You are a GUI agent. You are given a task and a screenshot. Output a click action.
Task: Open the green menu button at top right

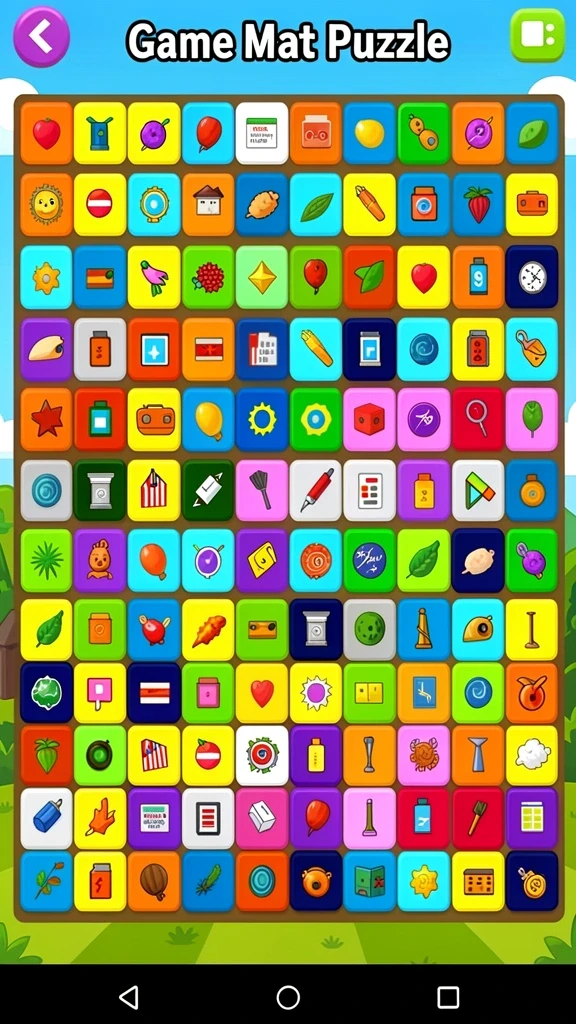click(x=537, y=36)
